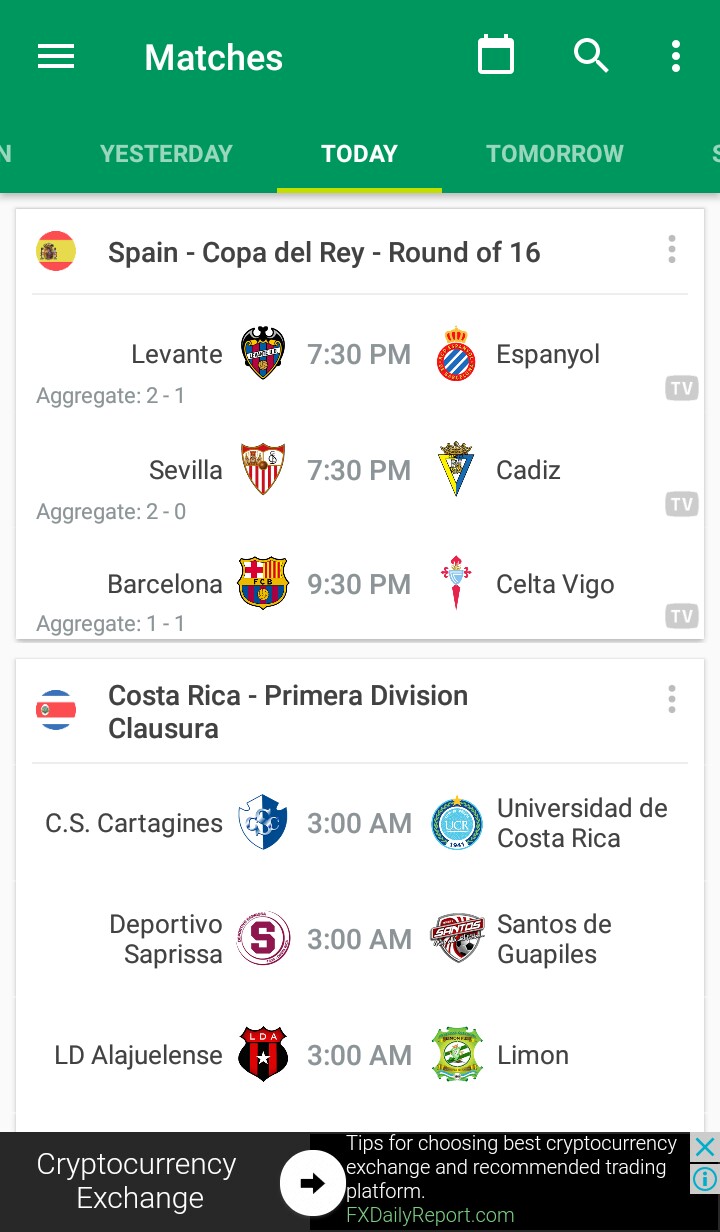Open Costa Rica Primera Division options
Screen dimensions: 720x1232
pos(672,700)
